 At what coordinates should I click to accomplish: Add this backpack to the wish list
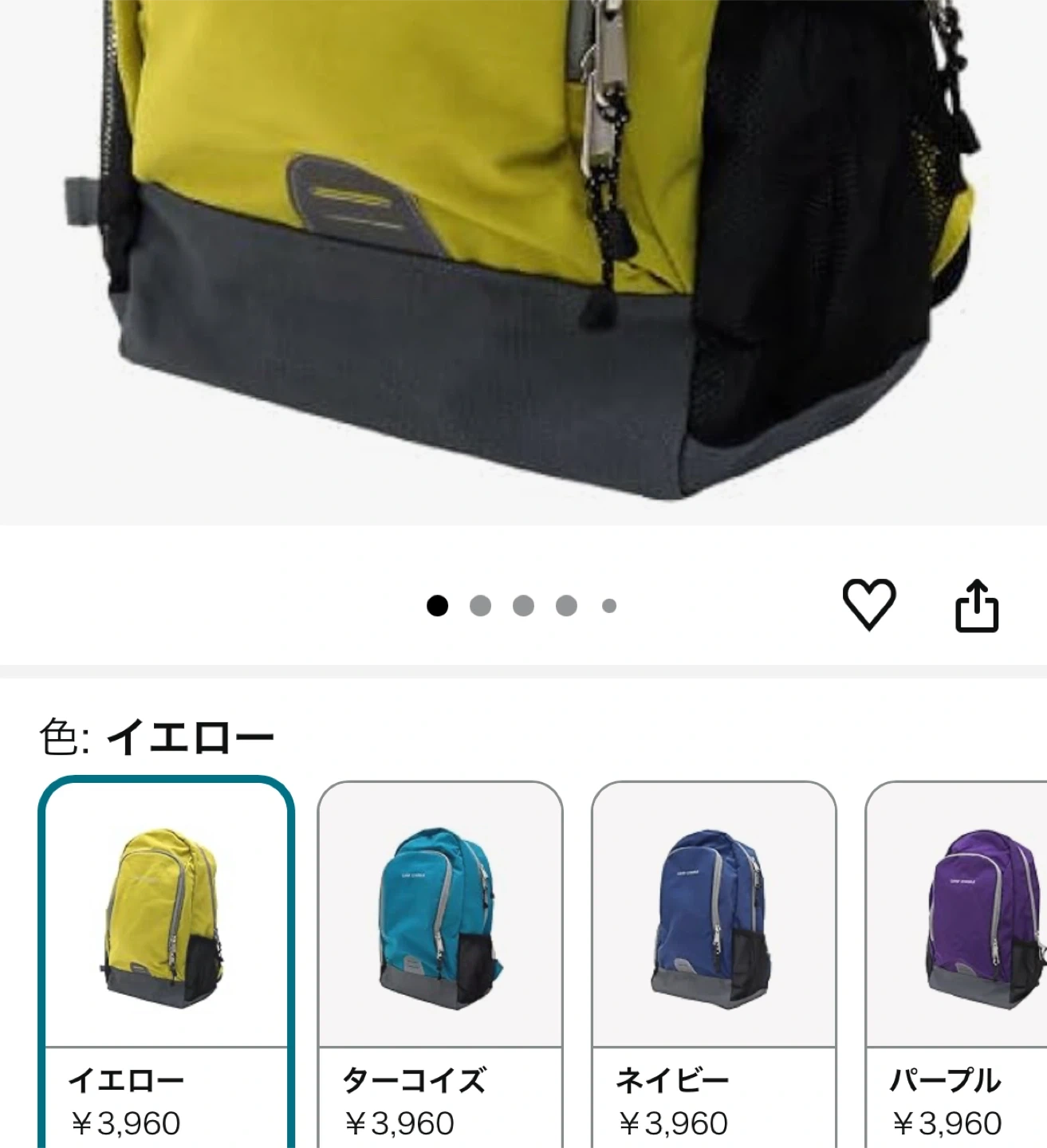coord(868,604)
